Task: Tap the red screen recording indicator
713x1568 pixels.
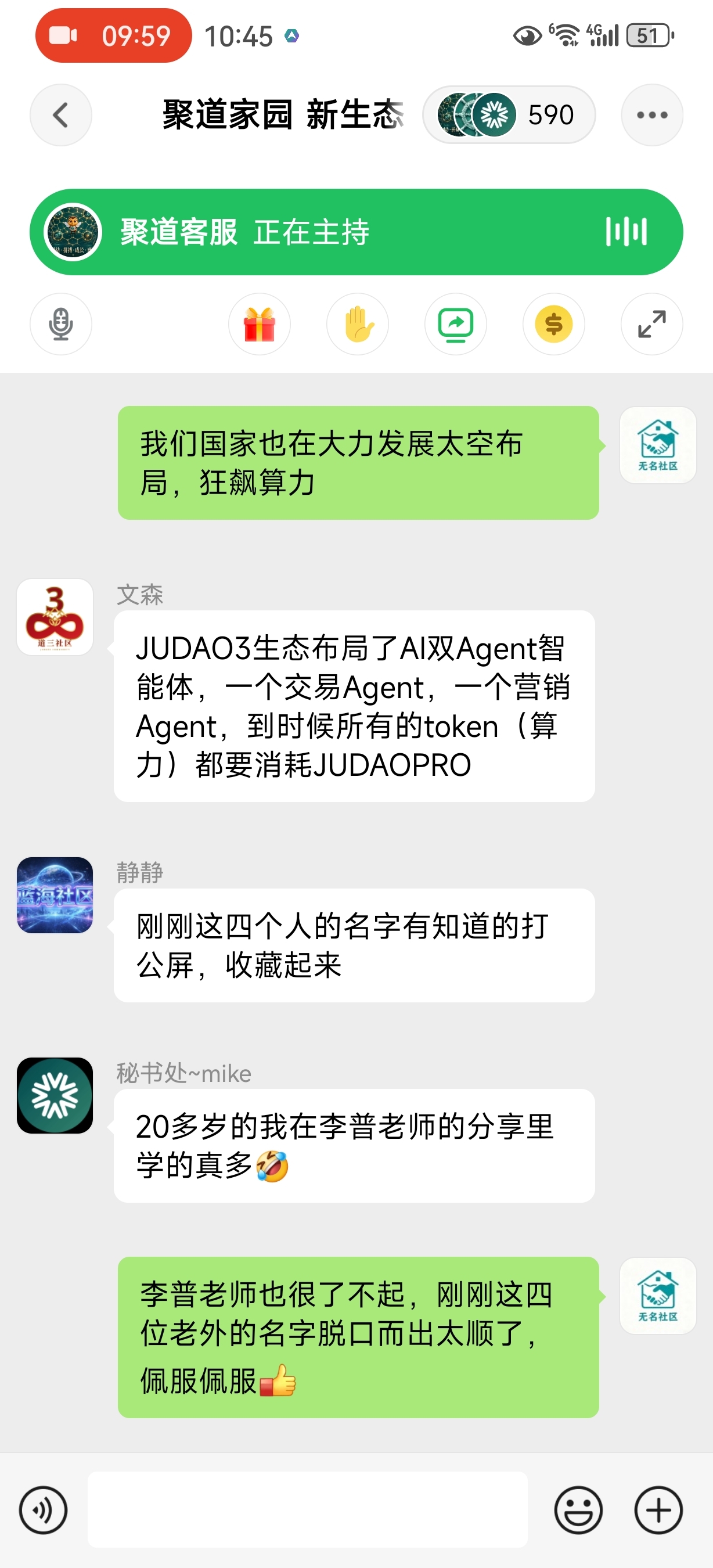Action: tap(113, 35)
